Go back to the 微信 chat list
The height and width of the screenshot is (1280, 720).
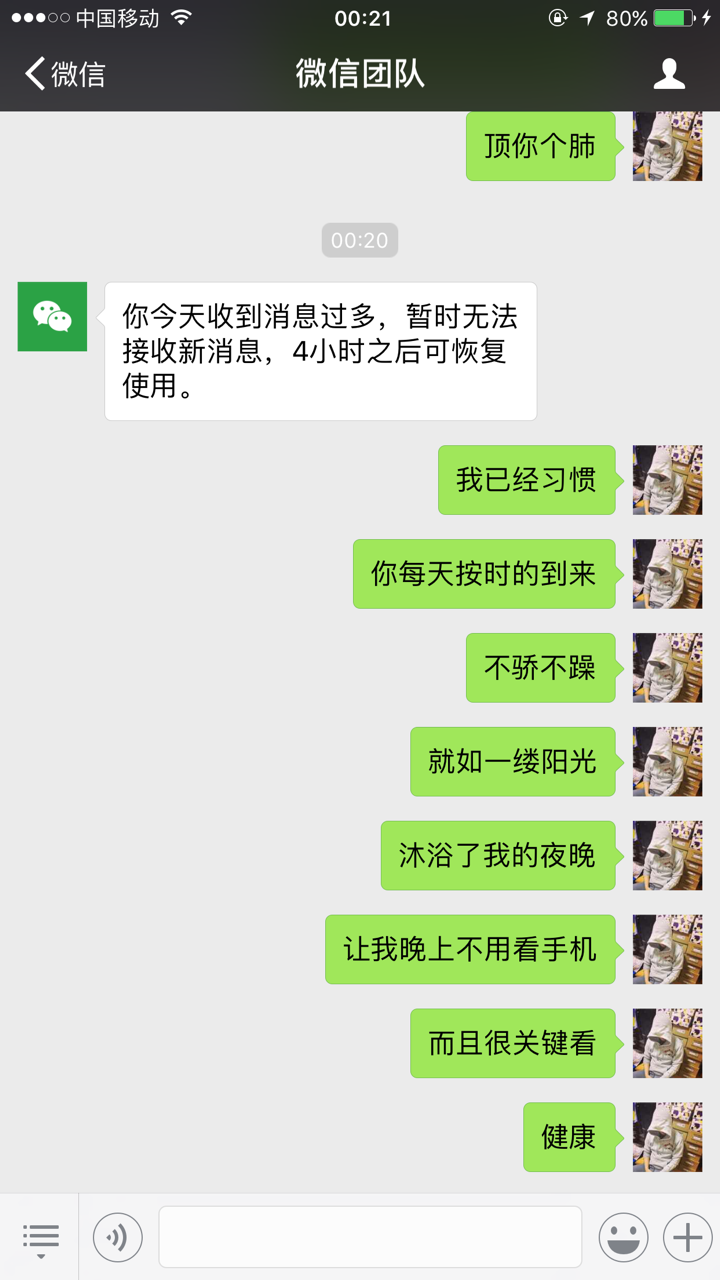tap(64, 74)
